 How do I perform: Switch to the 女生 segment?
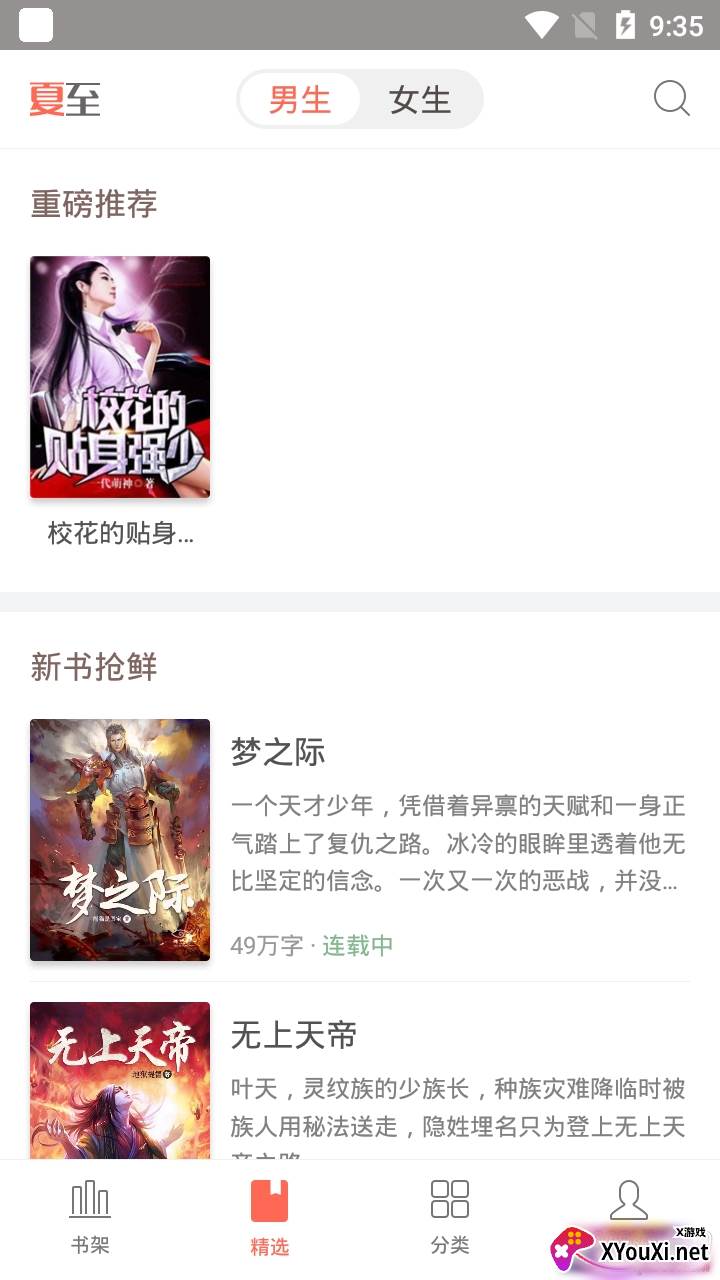point(420,100)
